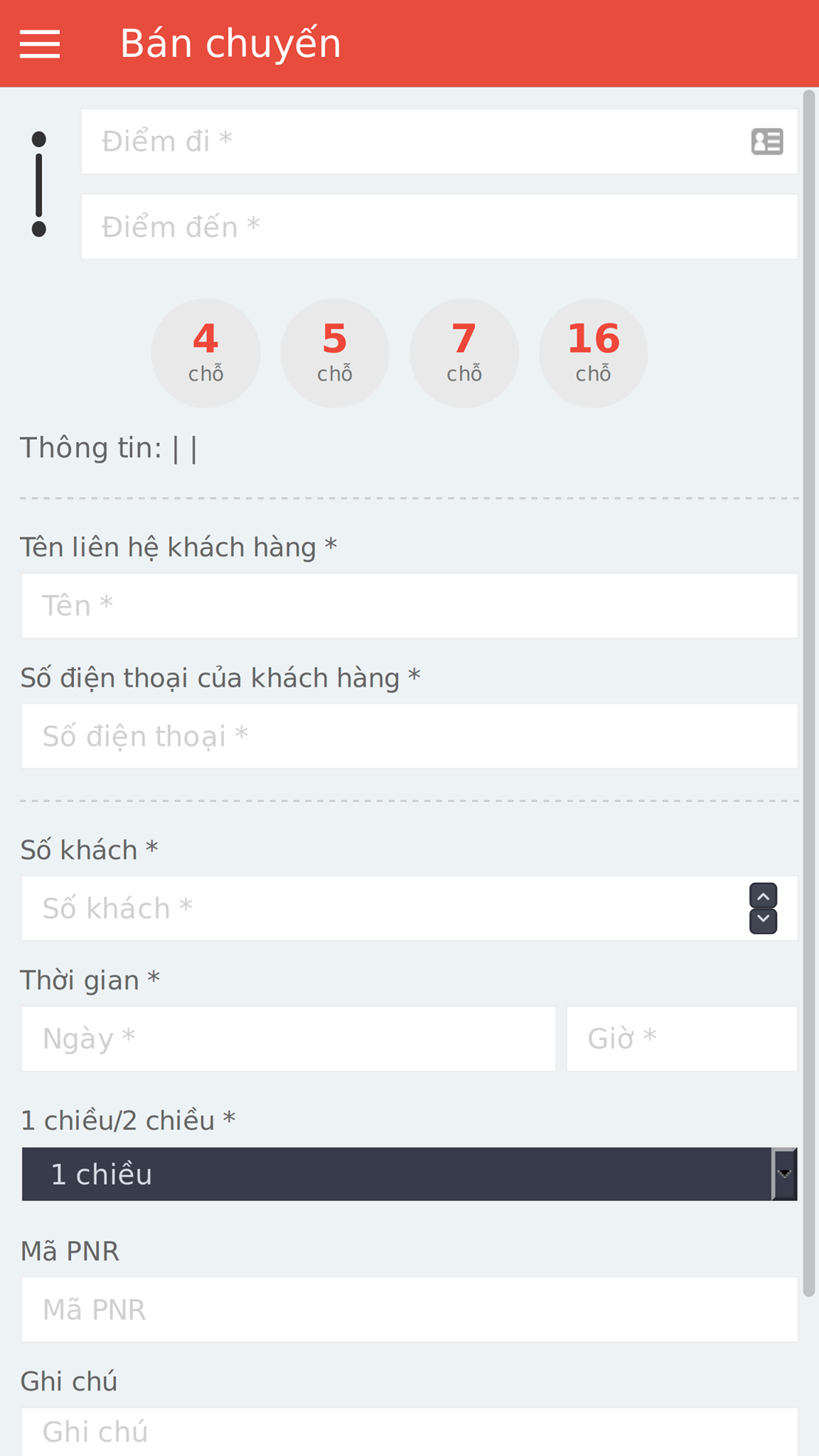
Task: Focus the Ghi chú notes field
Action: point(409,1432)
